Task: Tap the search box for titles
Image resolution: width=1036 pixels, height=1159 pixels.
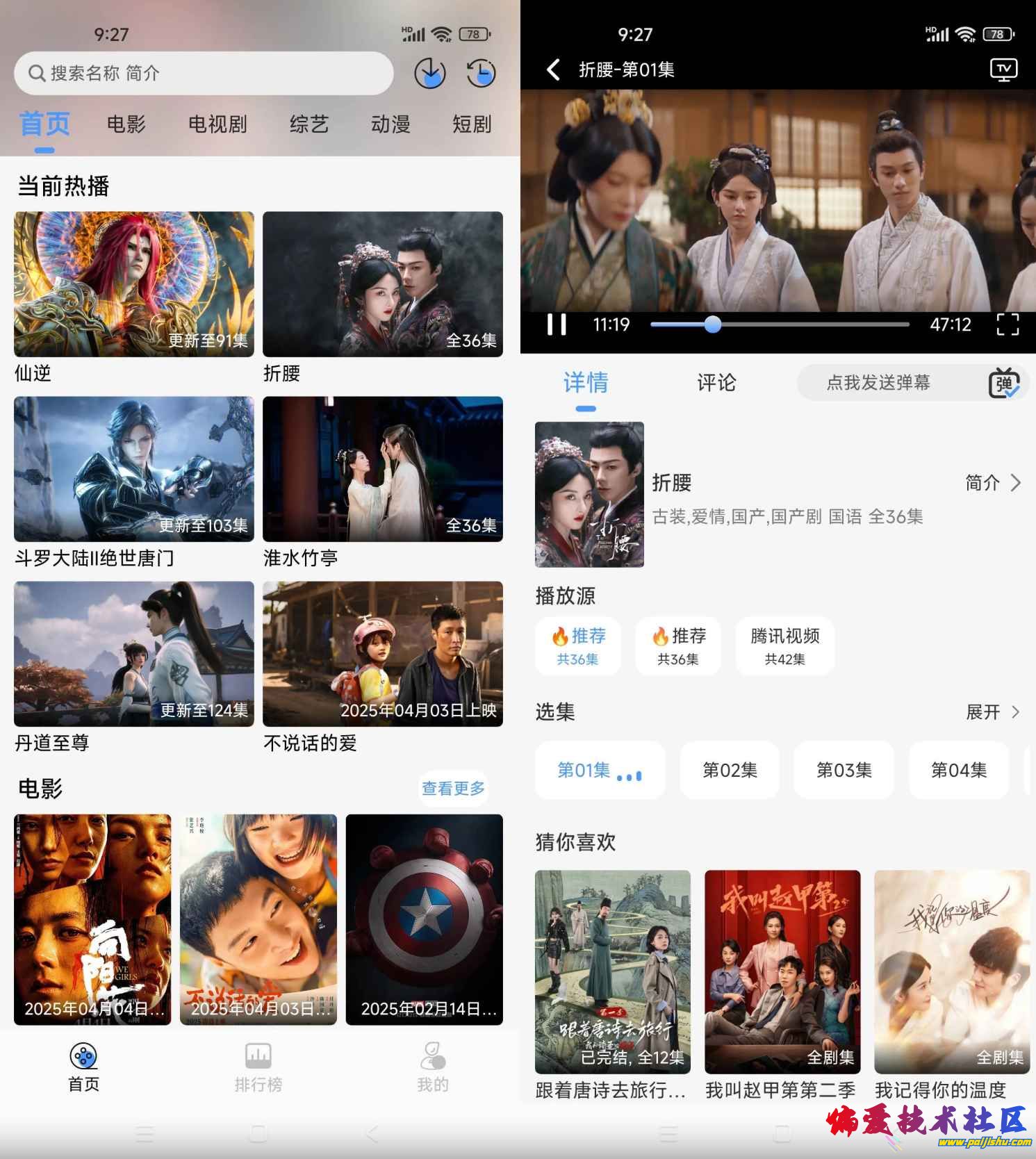Action: [x=203, y=73]
